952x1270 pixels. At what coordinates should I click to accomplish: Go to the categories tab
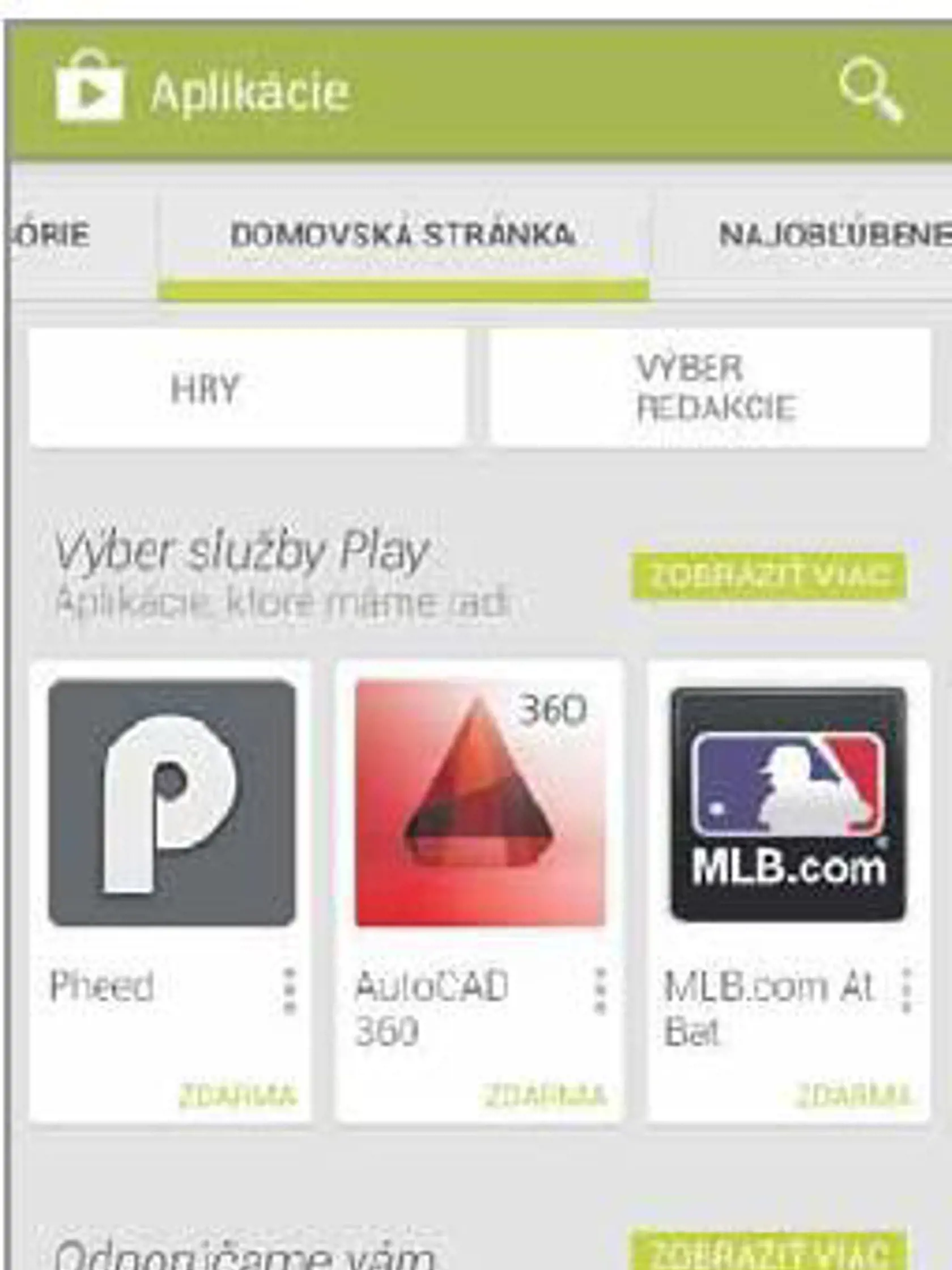click(x=52, y=235)
